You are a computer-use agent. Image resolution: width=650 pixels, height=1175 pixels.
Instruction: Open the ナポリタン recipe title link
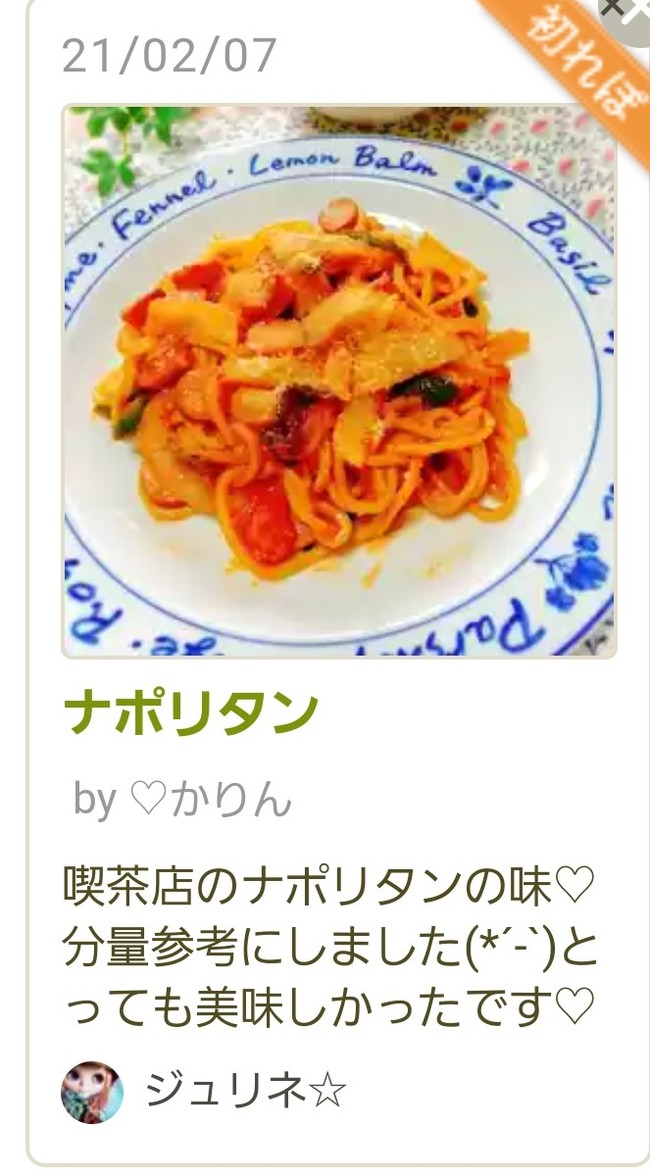191,714
